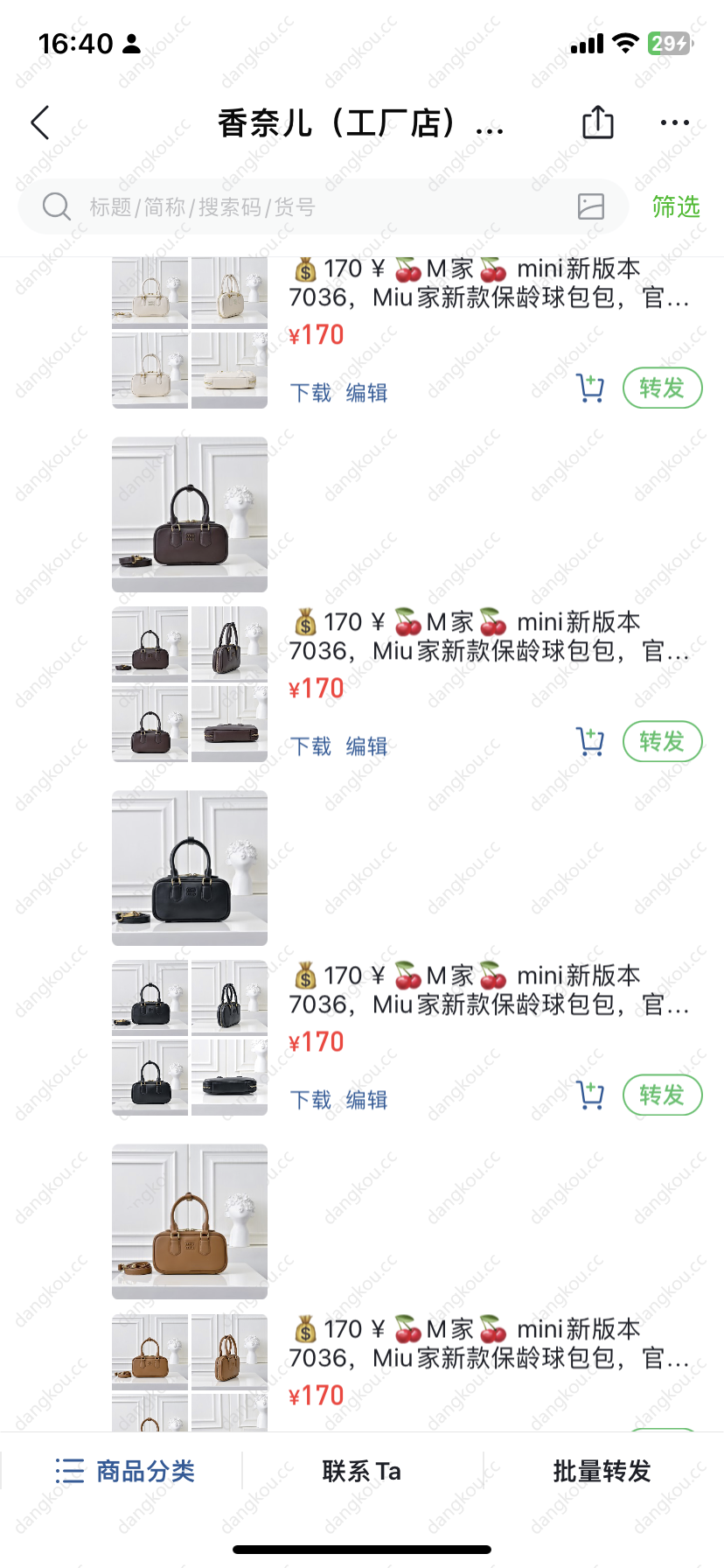The image size is (724, 1568).
Task: Add the brown bag to cart
Action: (590, 741)
